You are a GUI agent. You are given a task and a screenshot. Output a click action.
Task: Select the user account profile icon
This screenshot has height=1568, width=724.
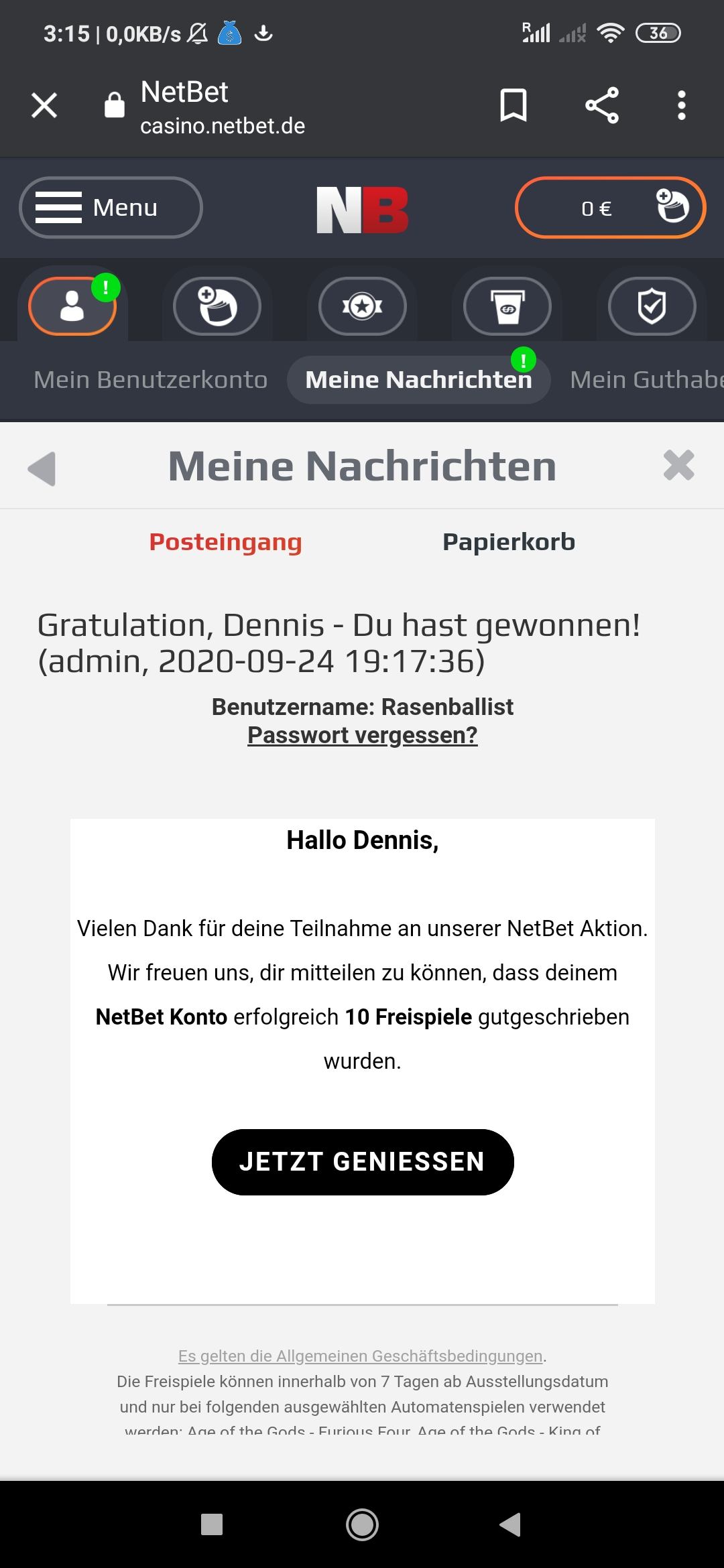click(72, 306)
